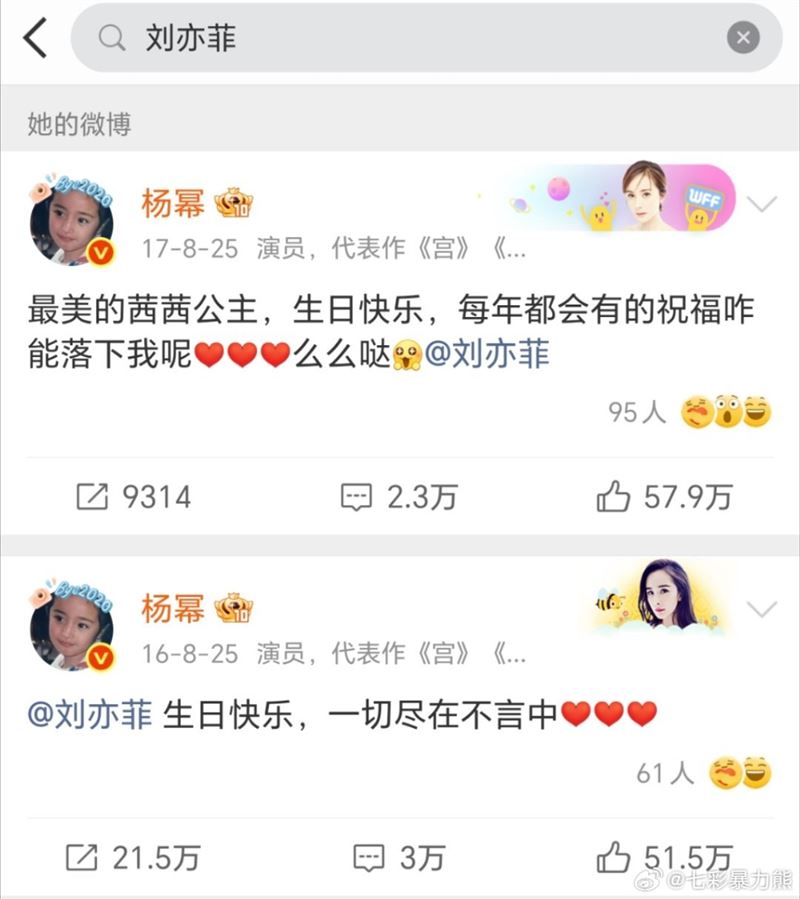Repost the 17-8-25 birthday post
The width and height of the screenshot is (800, 899).
(x=133, y=497)
